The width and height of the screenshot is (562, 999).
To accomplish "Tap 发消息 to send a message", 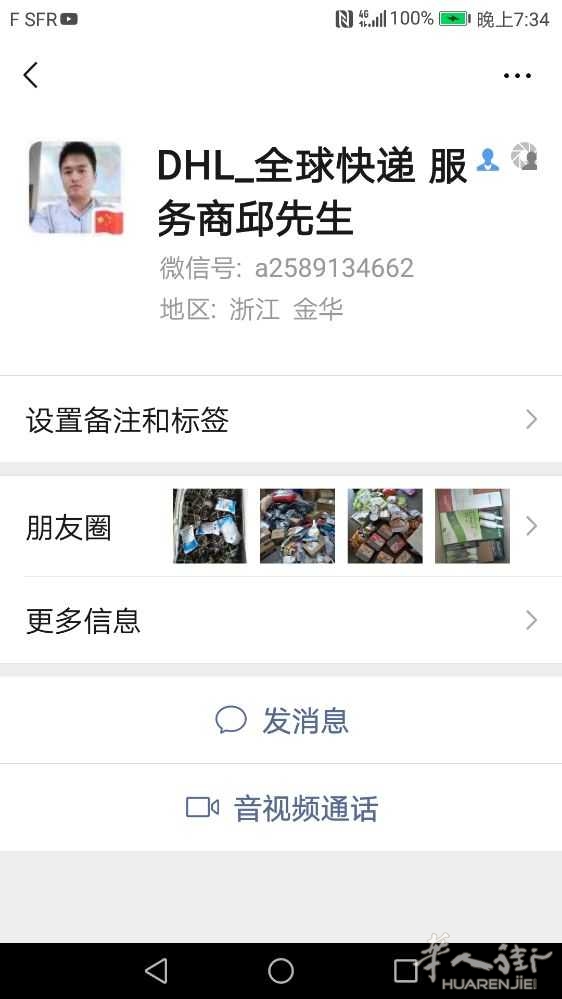I will tap(281, 720).
